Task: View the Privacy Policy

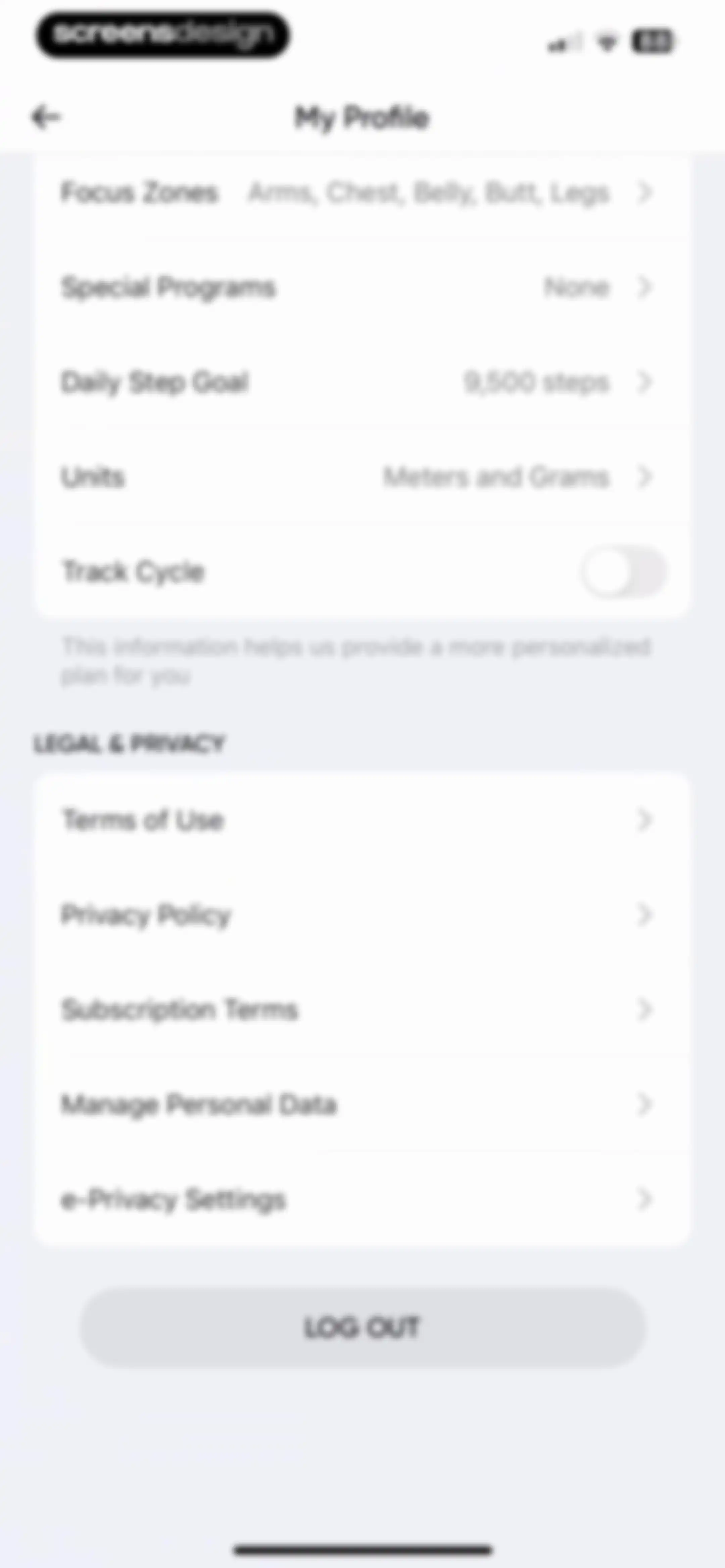Action: 362,915
